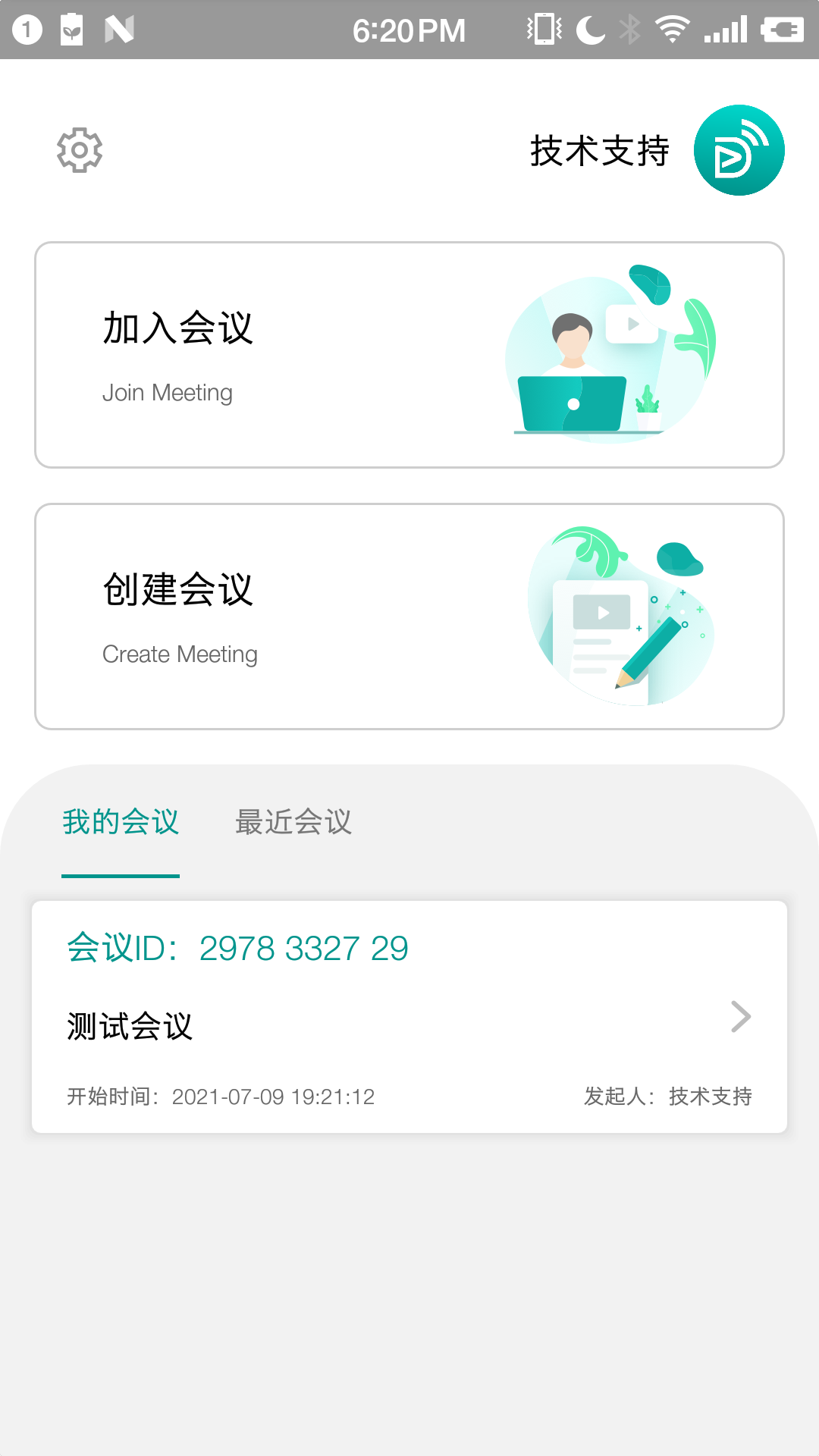
Task: Click the battery indicator in status bar
Action: (x=781, y=30)
